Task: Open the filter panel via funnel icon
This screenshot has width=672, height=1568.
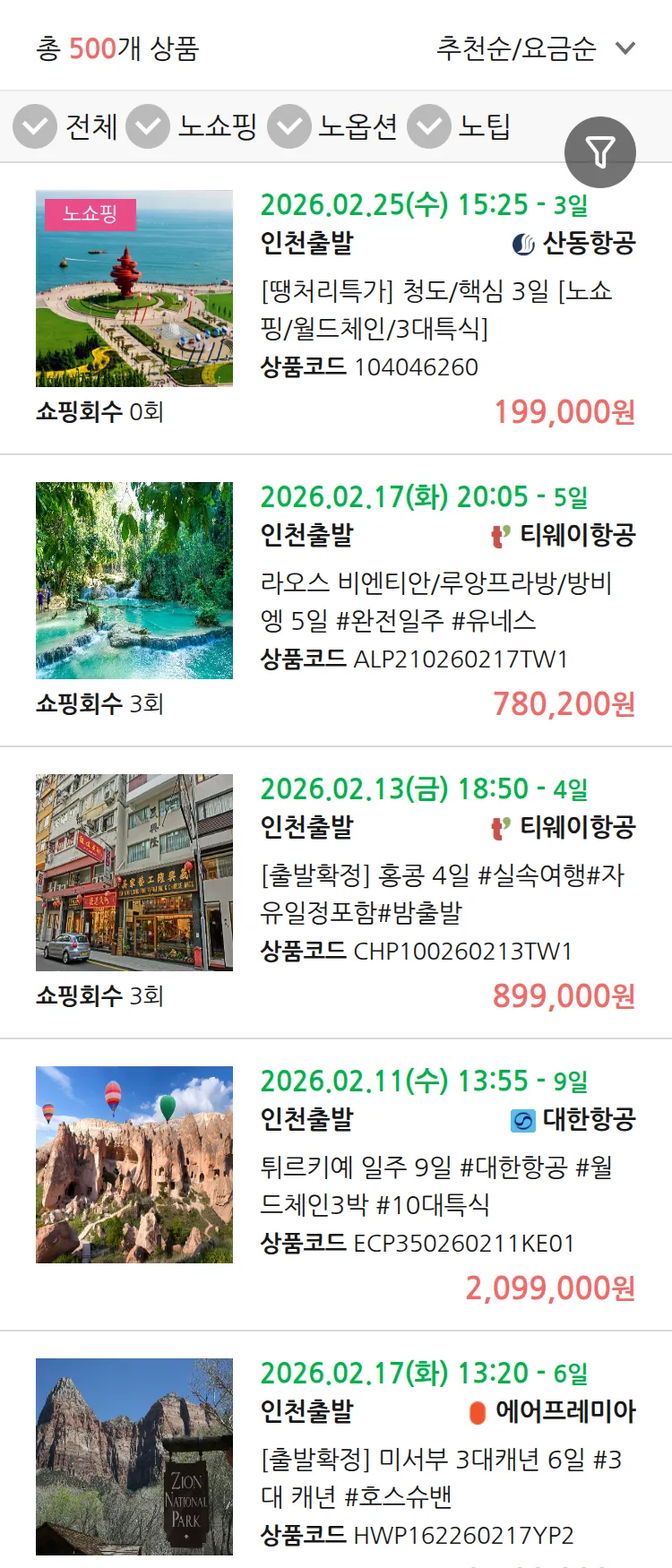Action: (x=600, y=152)
